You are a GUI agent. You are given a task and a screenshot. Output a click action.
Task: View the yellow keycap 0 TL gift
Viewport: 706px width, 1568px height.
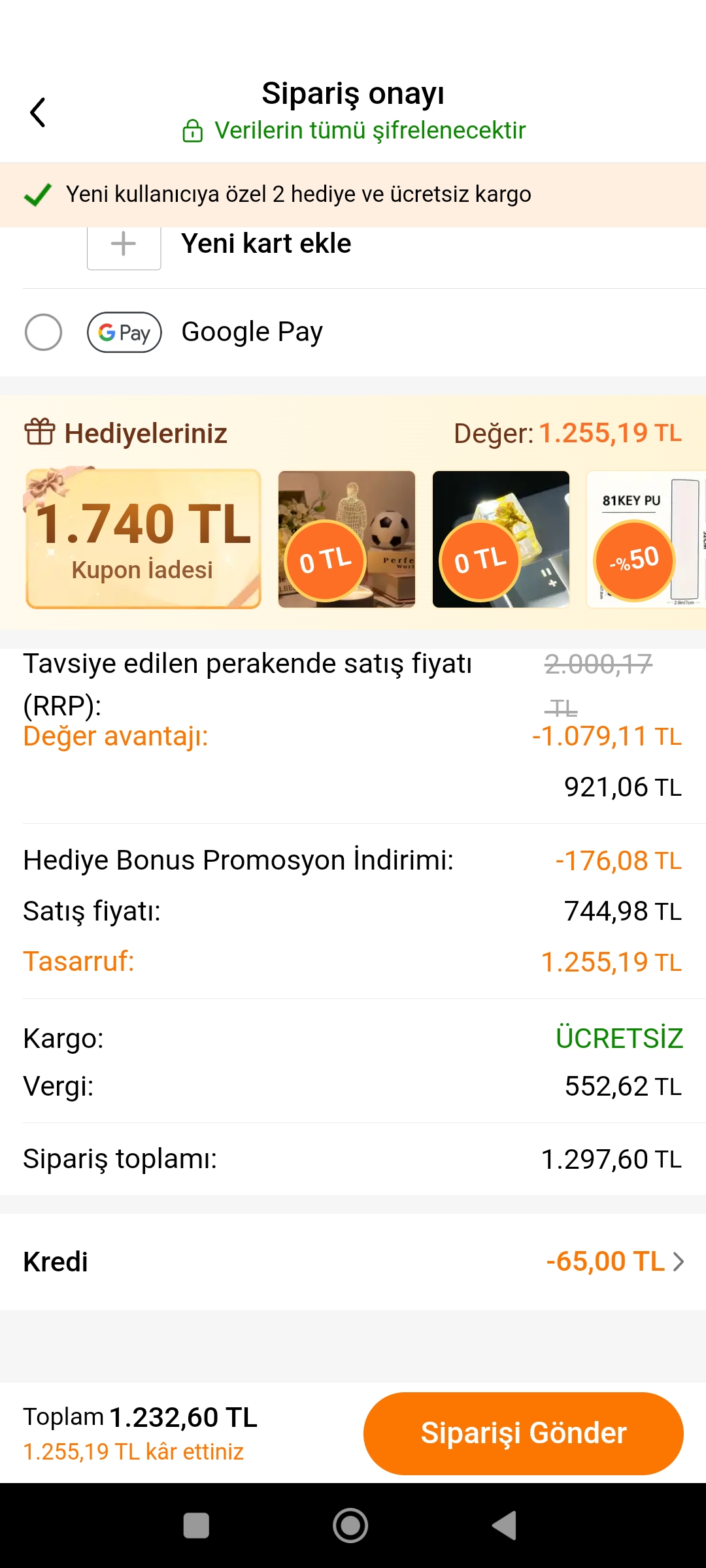pyautogui.click(x=501, y=539)
